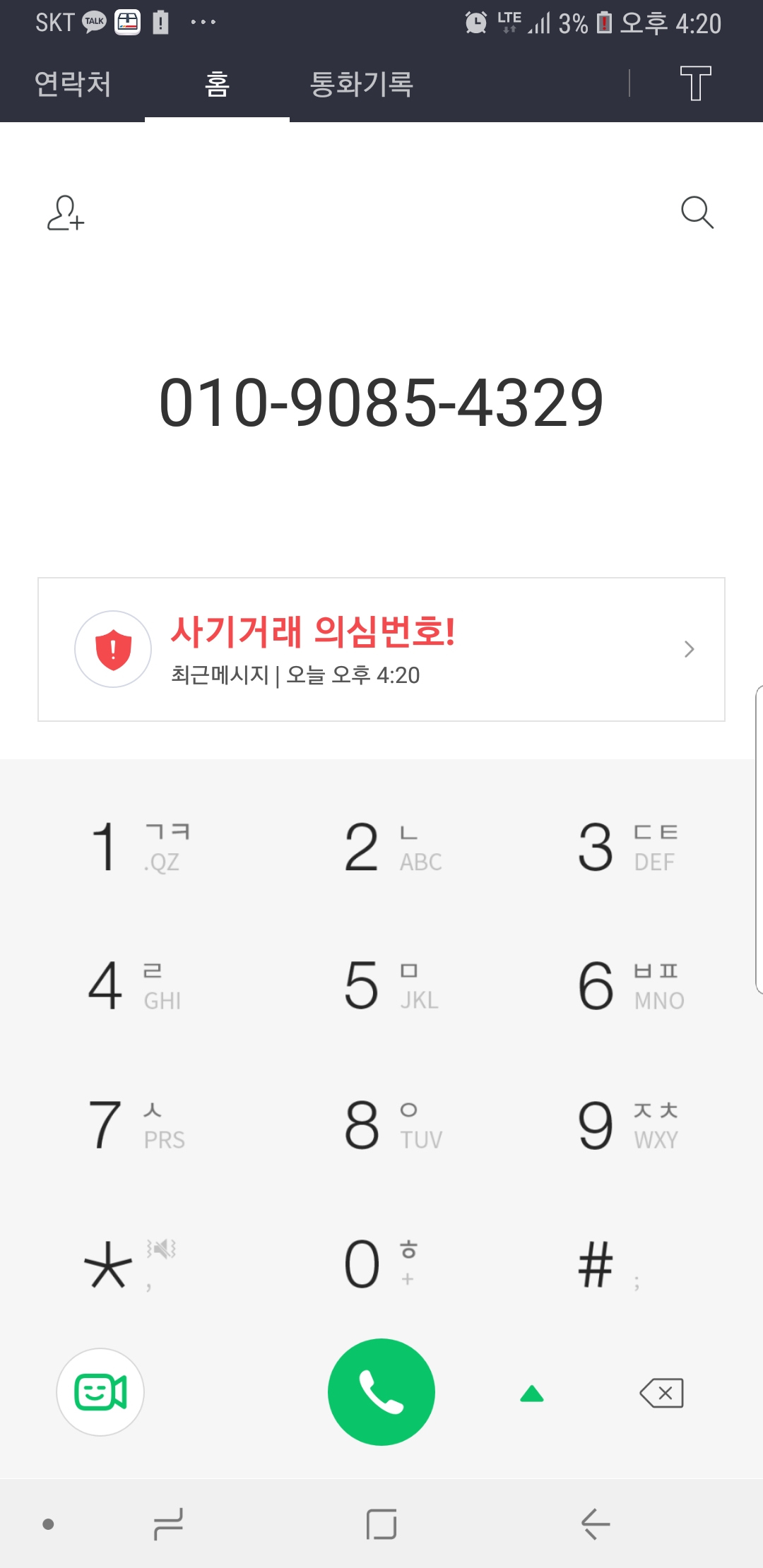Tap the 3 DEF key
Screen dimensions: 763x1568
627,846
